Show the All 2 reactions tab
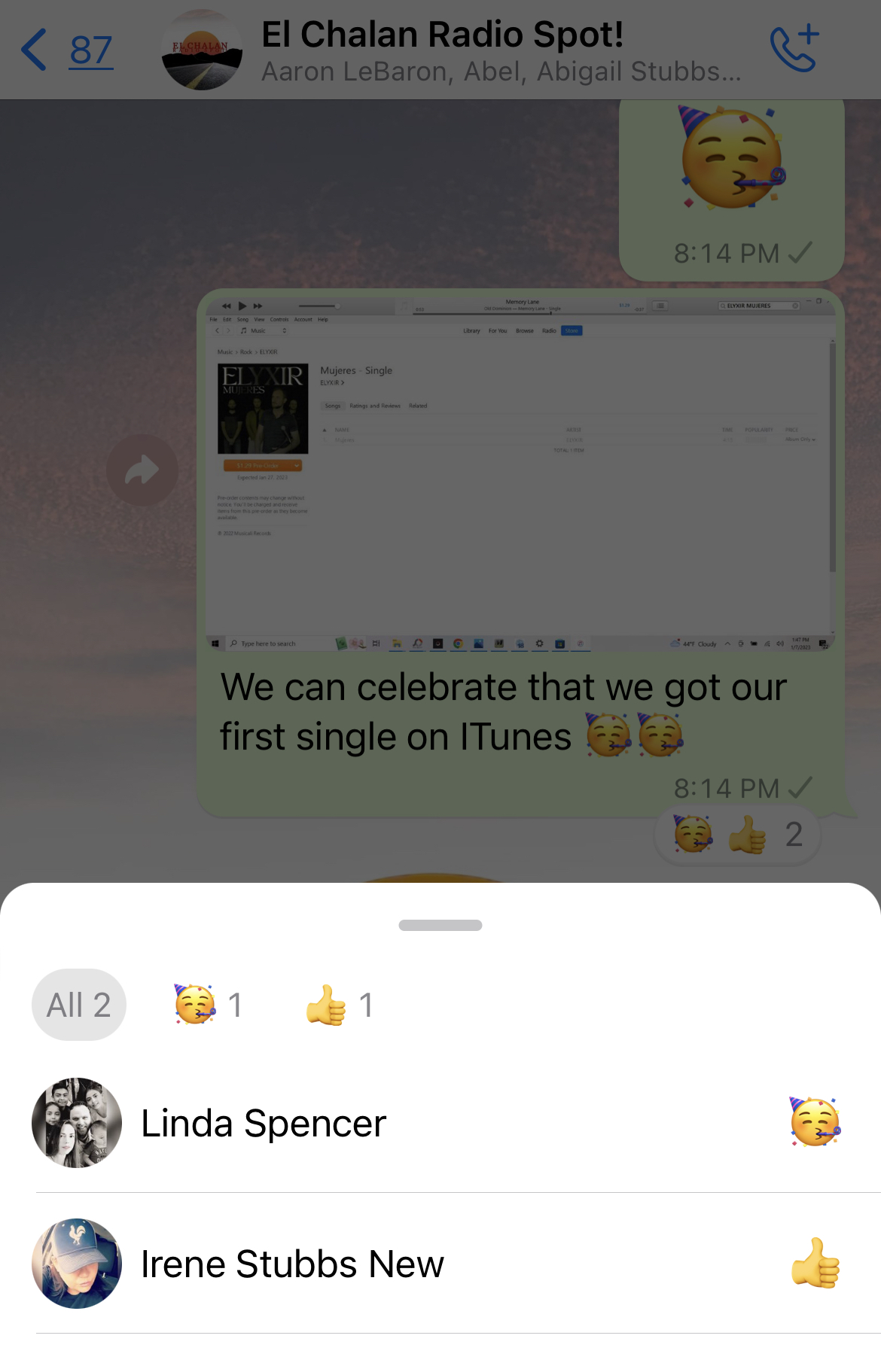Screen dimensions: 881x1372 tap(79, 1005)
